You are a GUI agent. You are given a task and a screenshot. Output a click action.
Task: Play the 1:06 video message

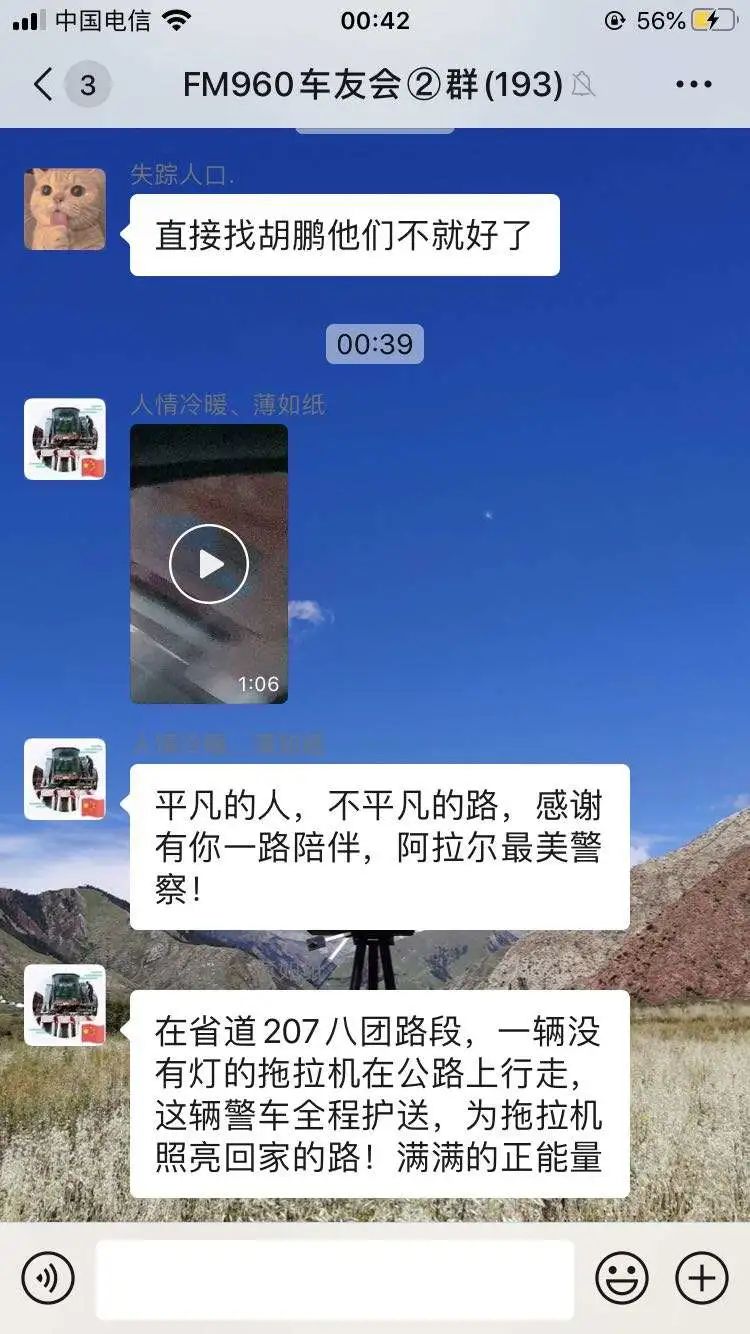click(x=209, y=564)
